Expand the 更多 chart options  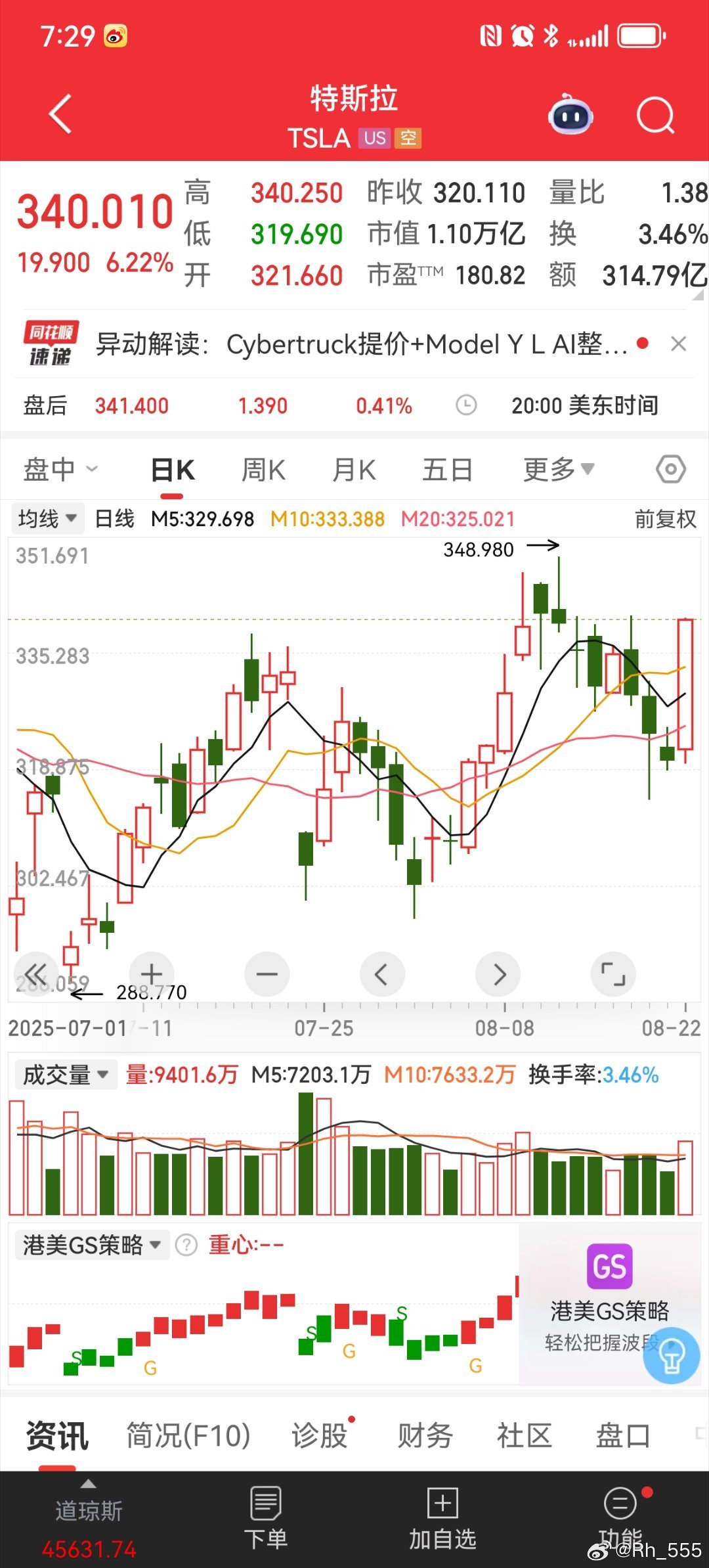point(559,470)
